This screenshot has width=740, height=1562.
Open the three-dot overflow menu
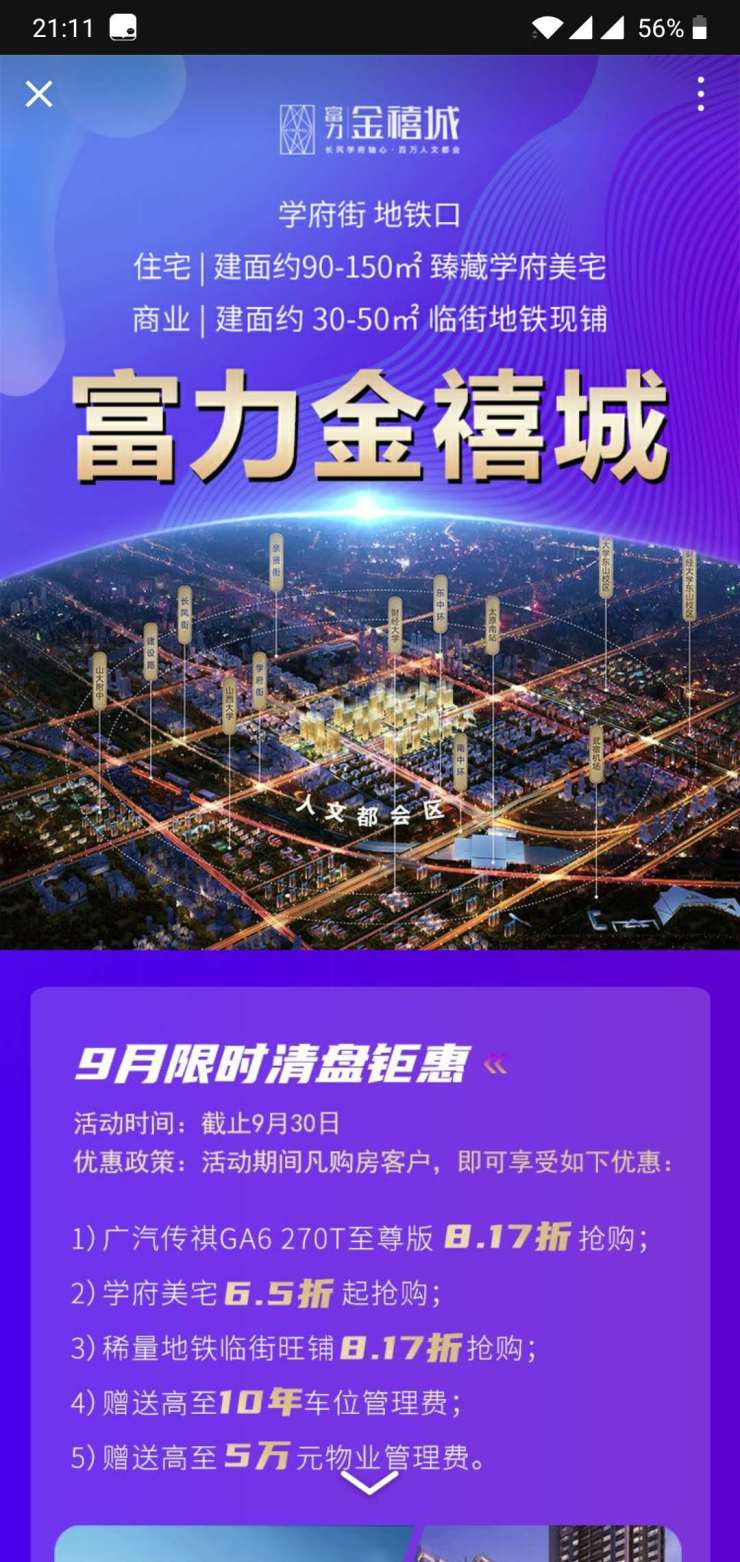(700, 94)
